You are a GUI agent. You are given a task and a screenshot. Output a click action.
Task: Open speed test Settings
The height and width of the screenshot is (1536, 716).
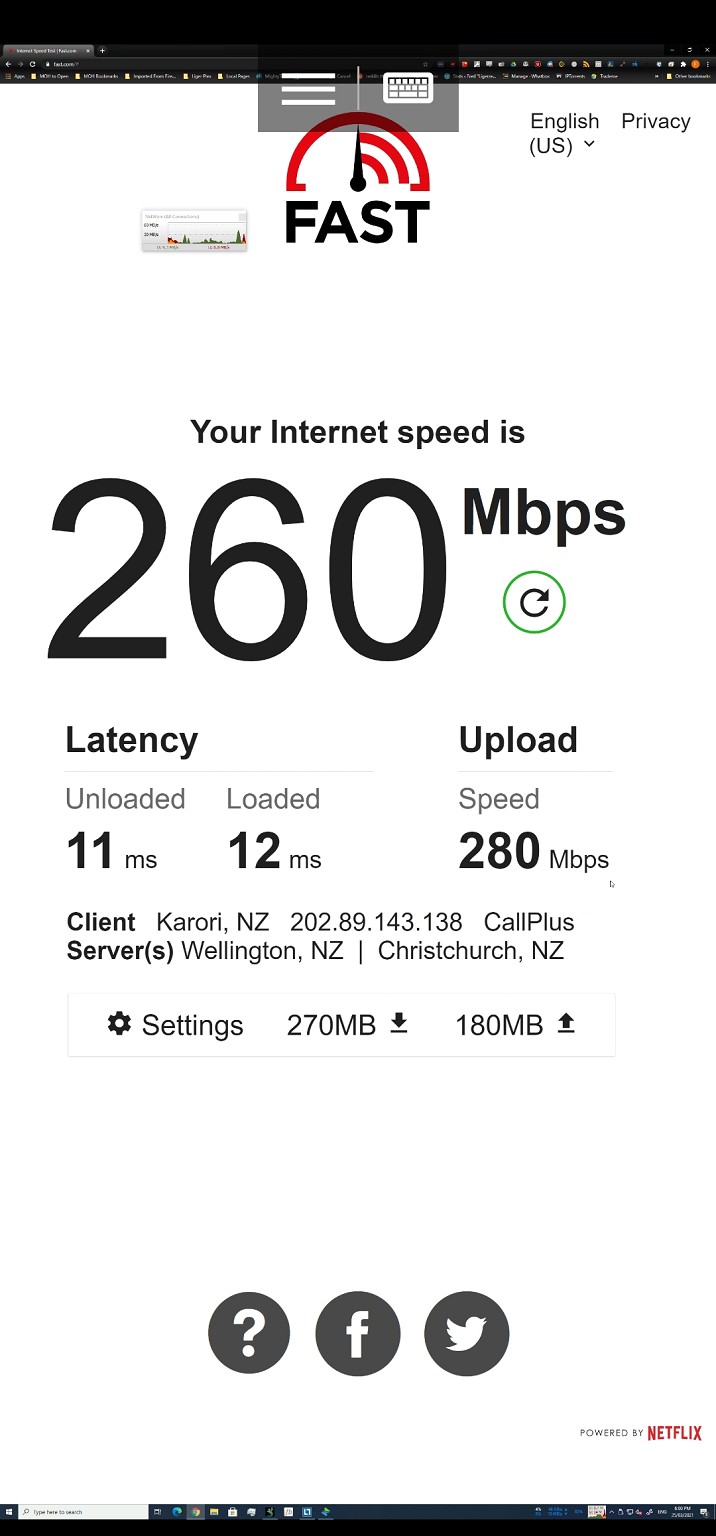tap(175, 1025)
